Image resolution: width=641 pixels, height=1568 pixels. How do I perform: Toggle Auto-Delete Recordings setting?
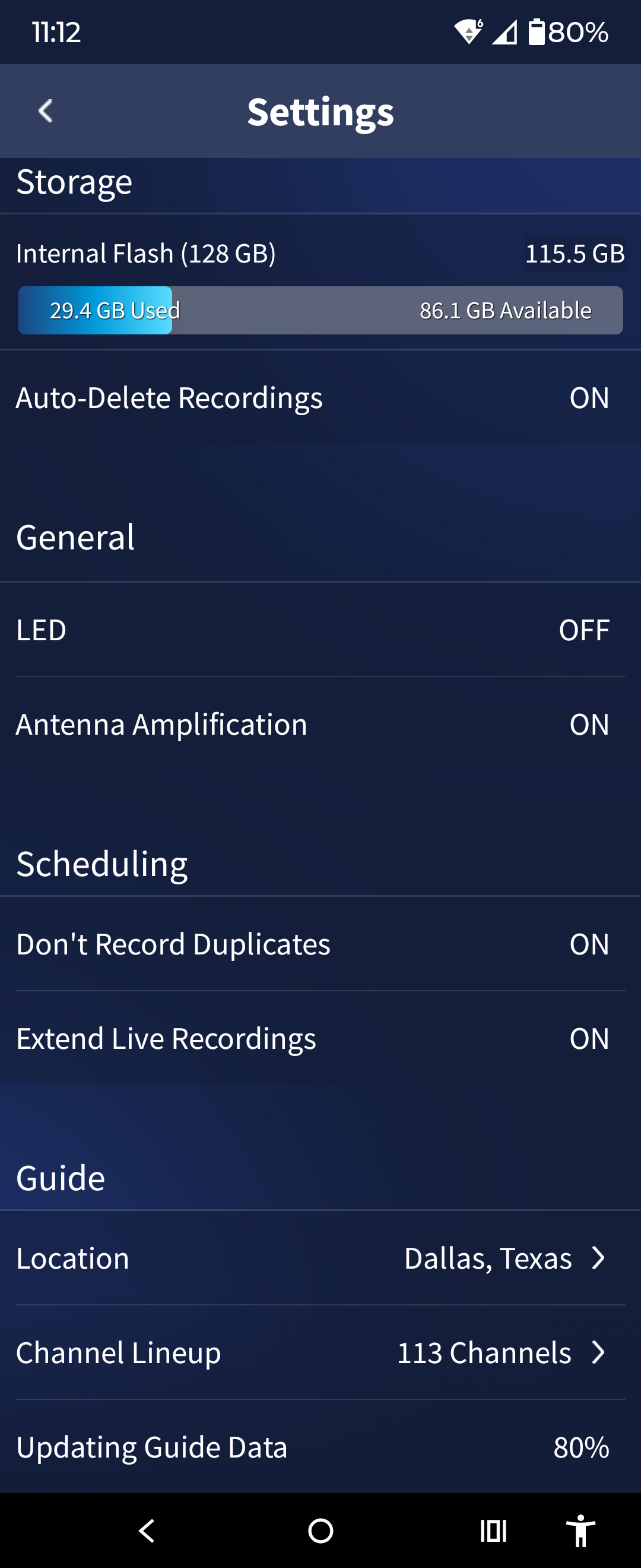[x=588, y=398]
